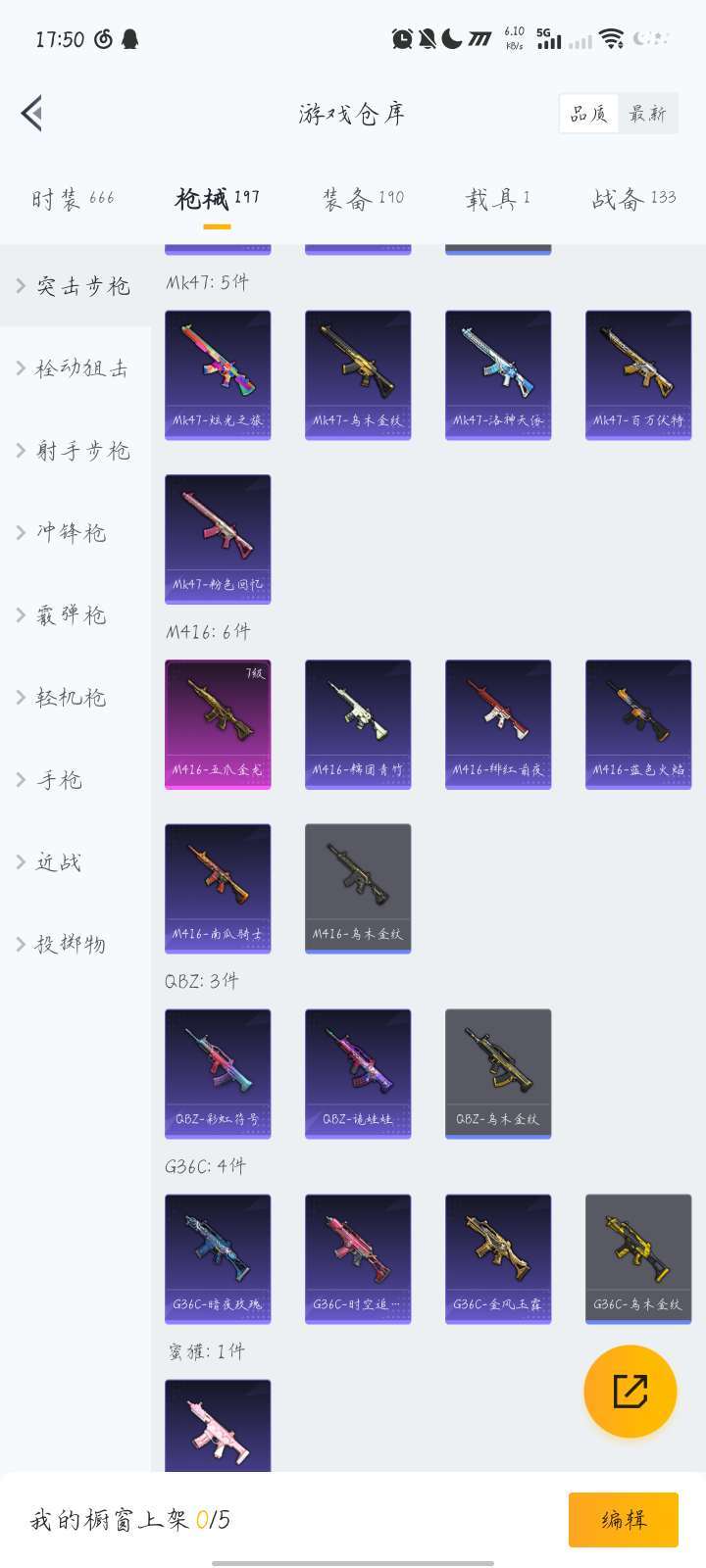
Task: Select 投掷物 category in sidebar
Action: click(x=71, y=945)
